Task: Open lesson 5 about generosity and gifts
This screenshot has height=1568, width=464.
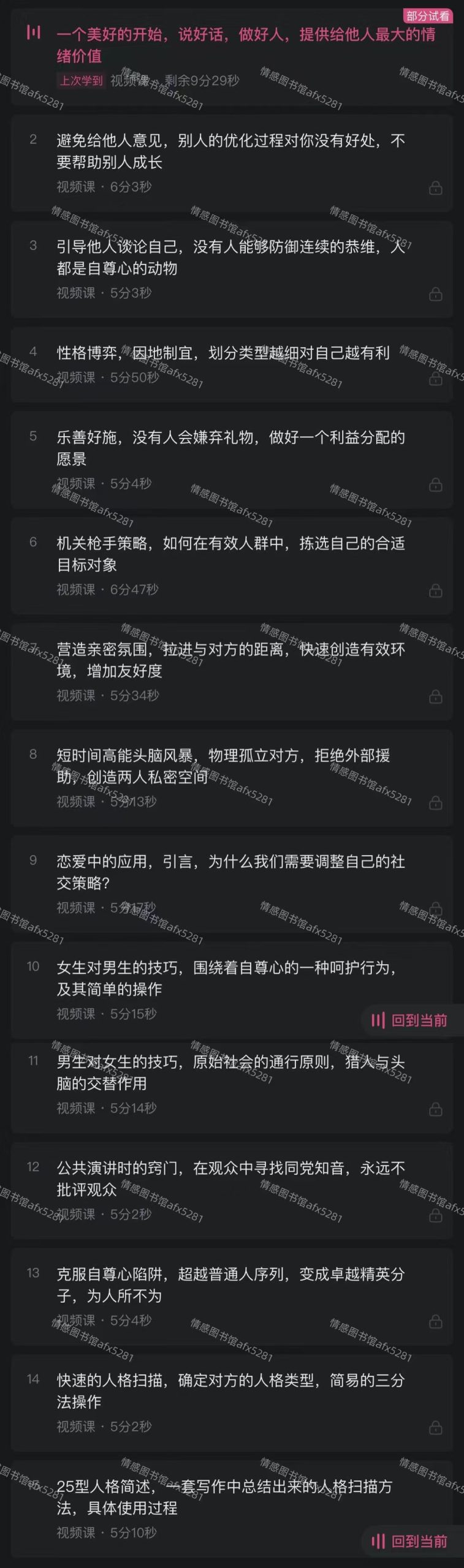Action: pos(231,448)
